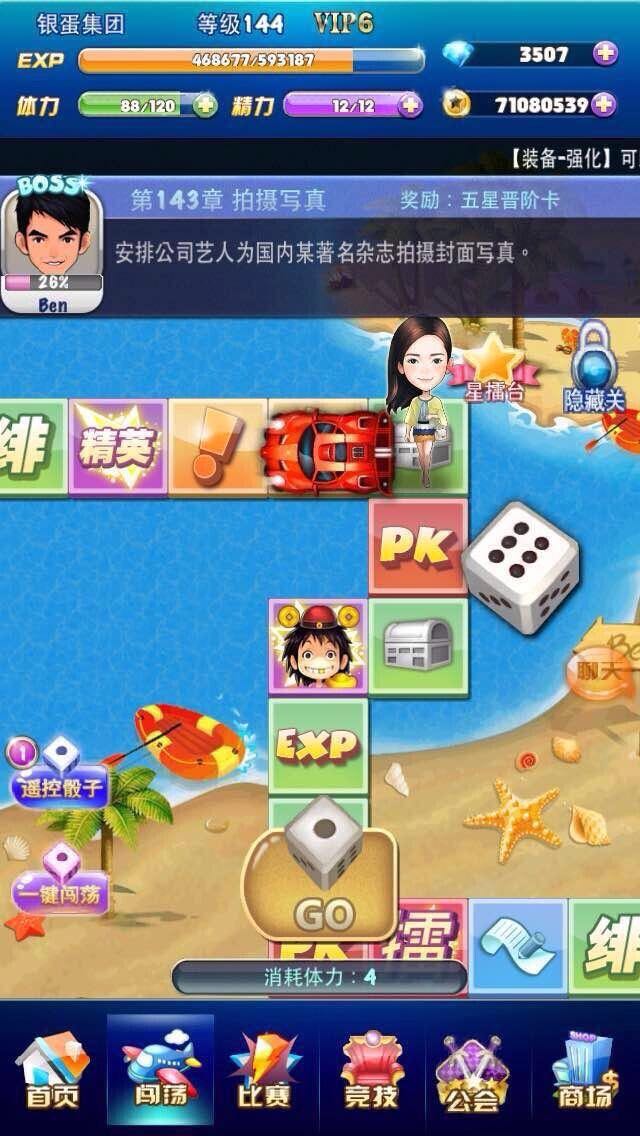
Task: Add diamonds with the plus icon
Action: pos(605,54)
